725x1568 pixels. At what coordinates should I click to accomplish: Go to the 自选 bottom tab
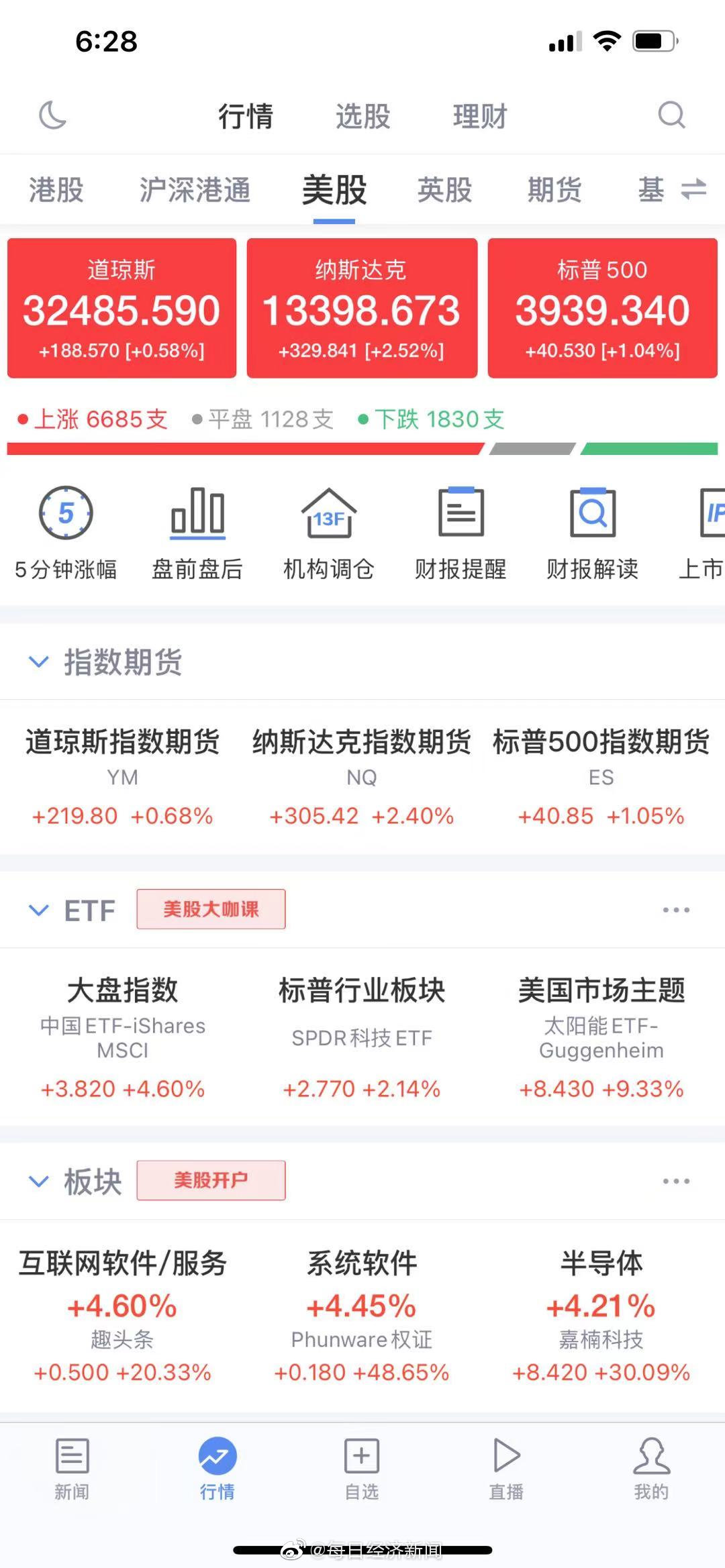[362, 1469]
